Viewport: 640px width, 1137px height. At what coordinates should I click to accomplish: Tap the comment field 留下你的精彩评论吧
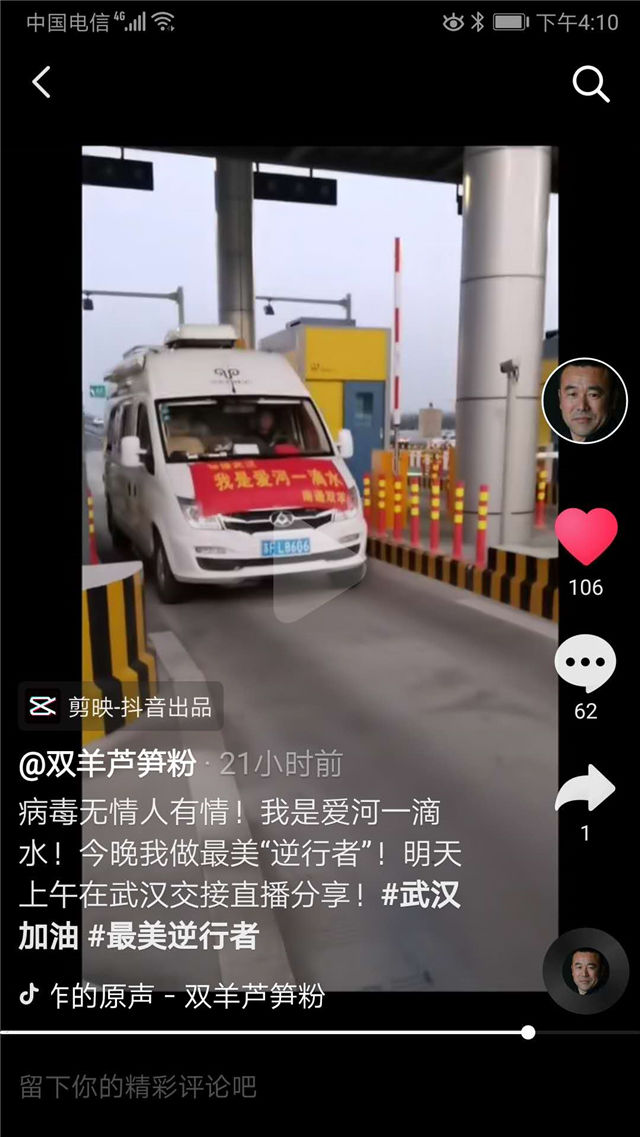[x=138, y=1087]
